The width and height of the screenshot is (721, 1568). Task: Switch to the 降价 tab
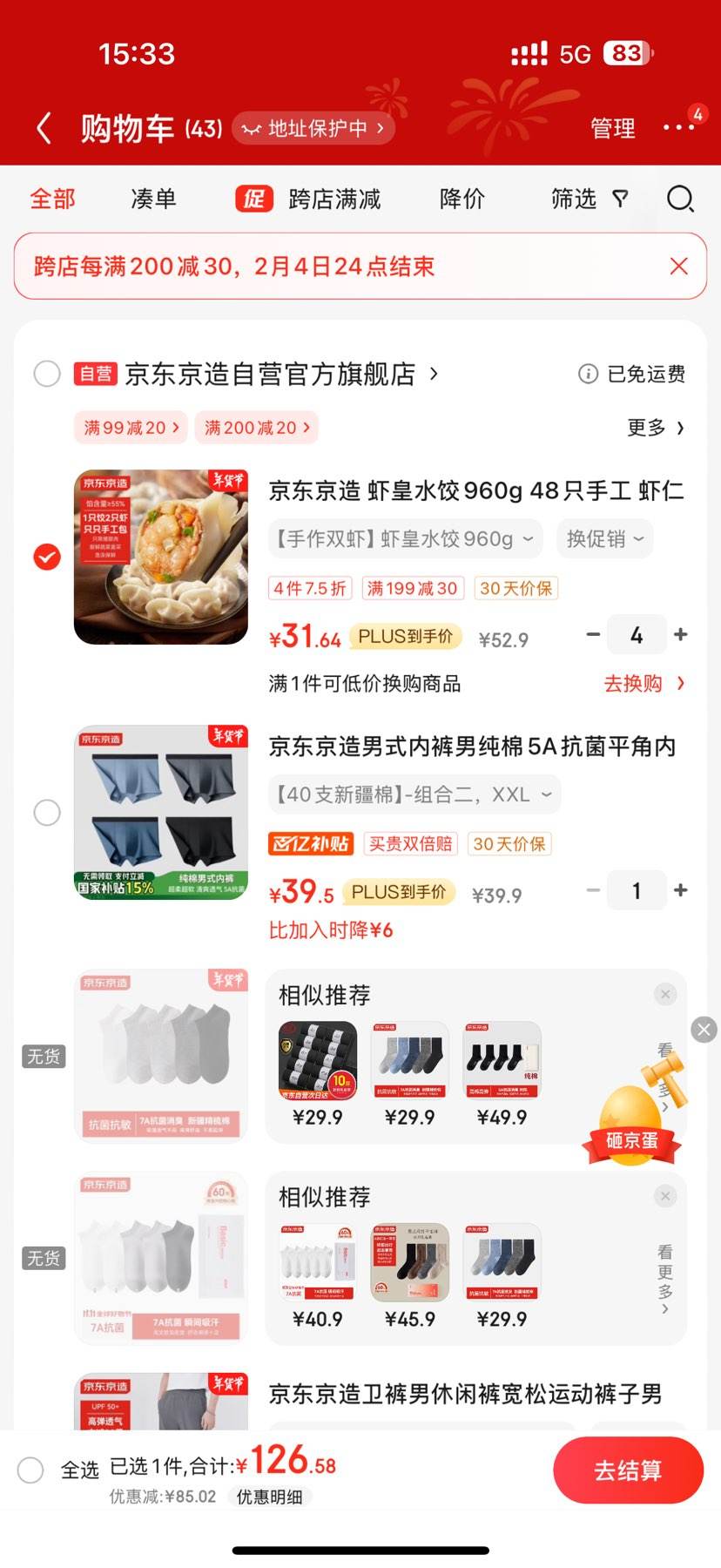click(x=462, y=199)
